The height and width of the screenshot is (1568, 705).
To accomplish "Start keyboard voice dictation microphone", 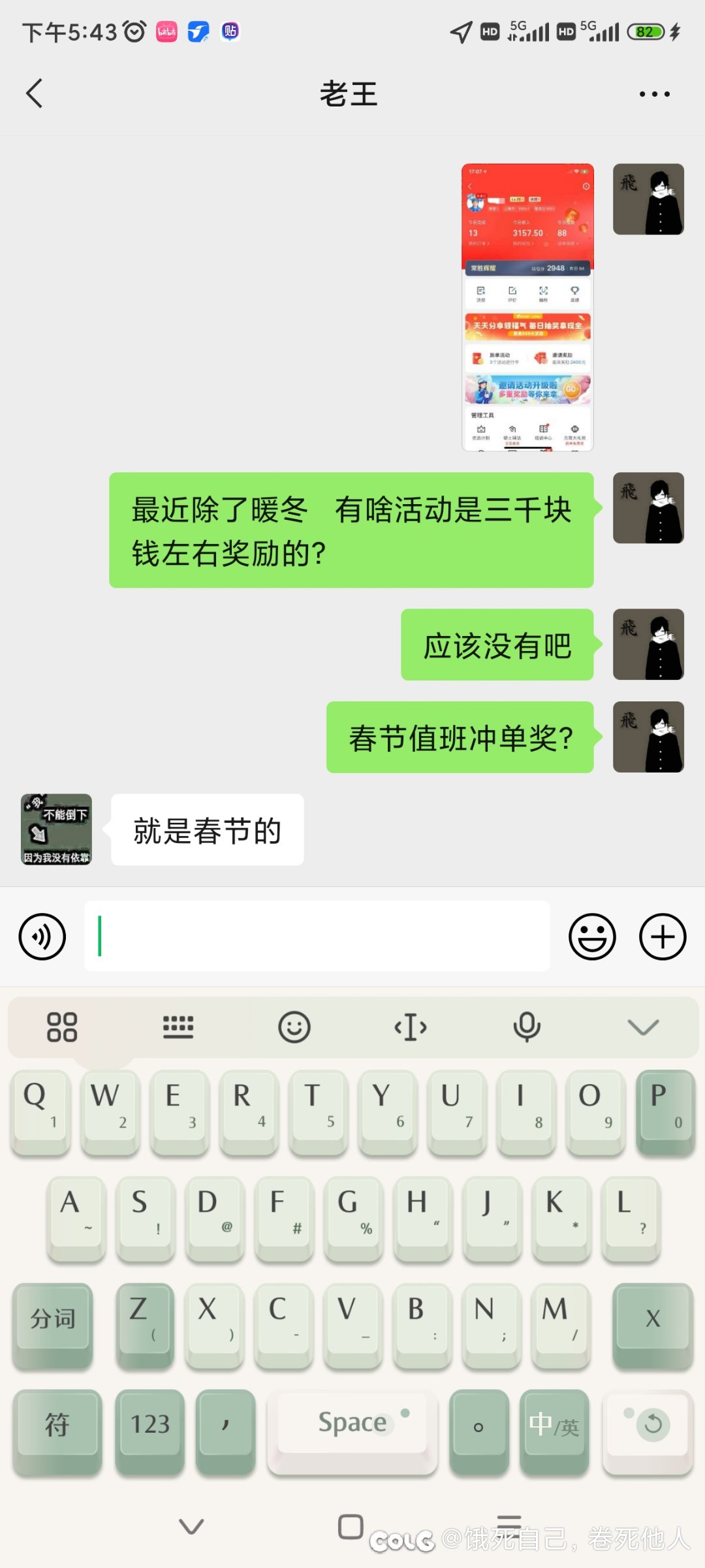I will (527, 1027).
